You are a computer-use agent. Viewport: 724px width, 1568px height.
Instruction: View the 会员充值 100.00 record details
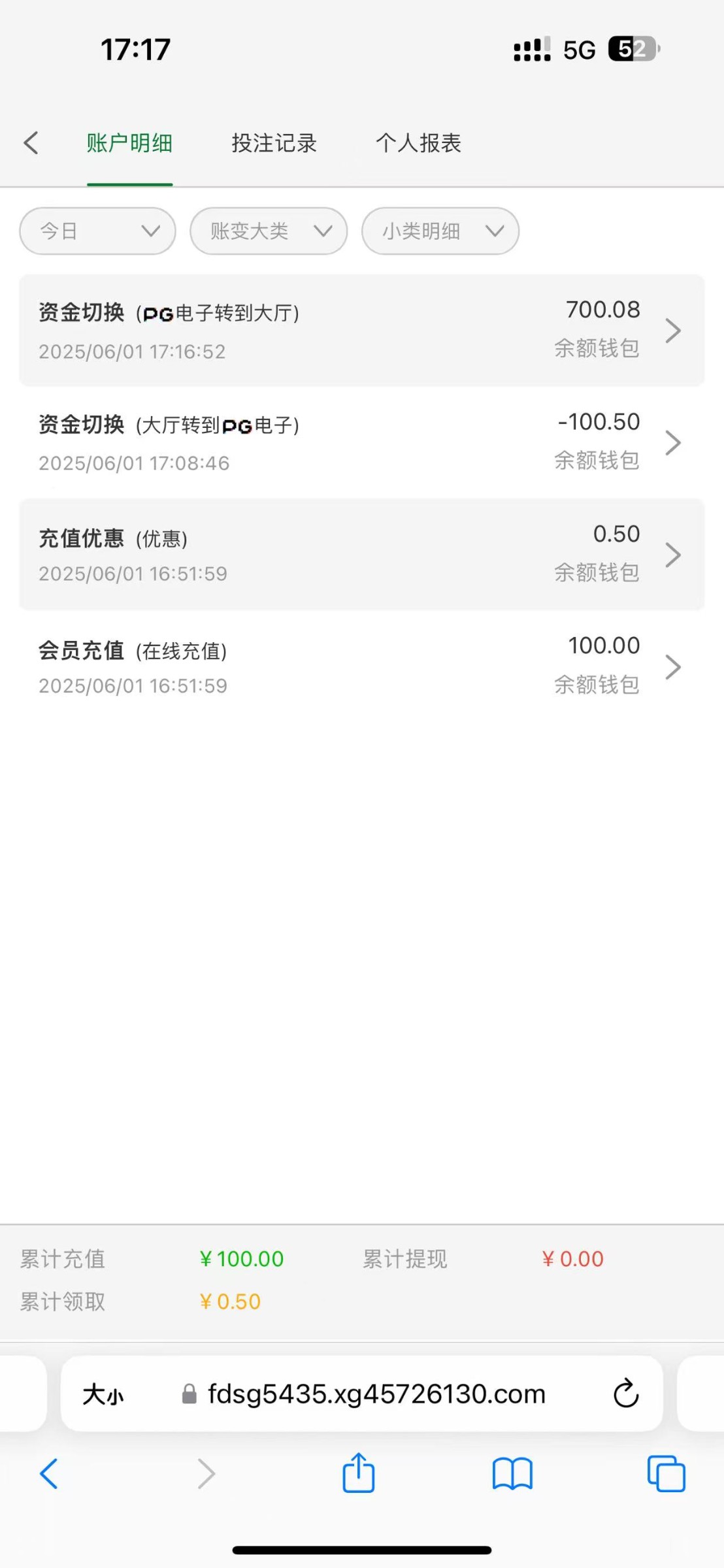361,666
